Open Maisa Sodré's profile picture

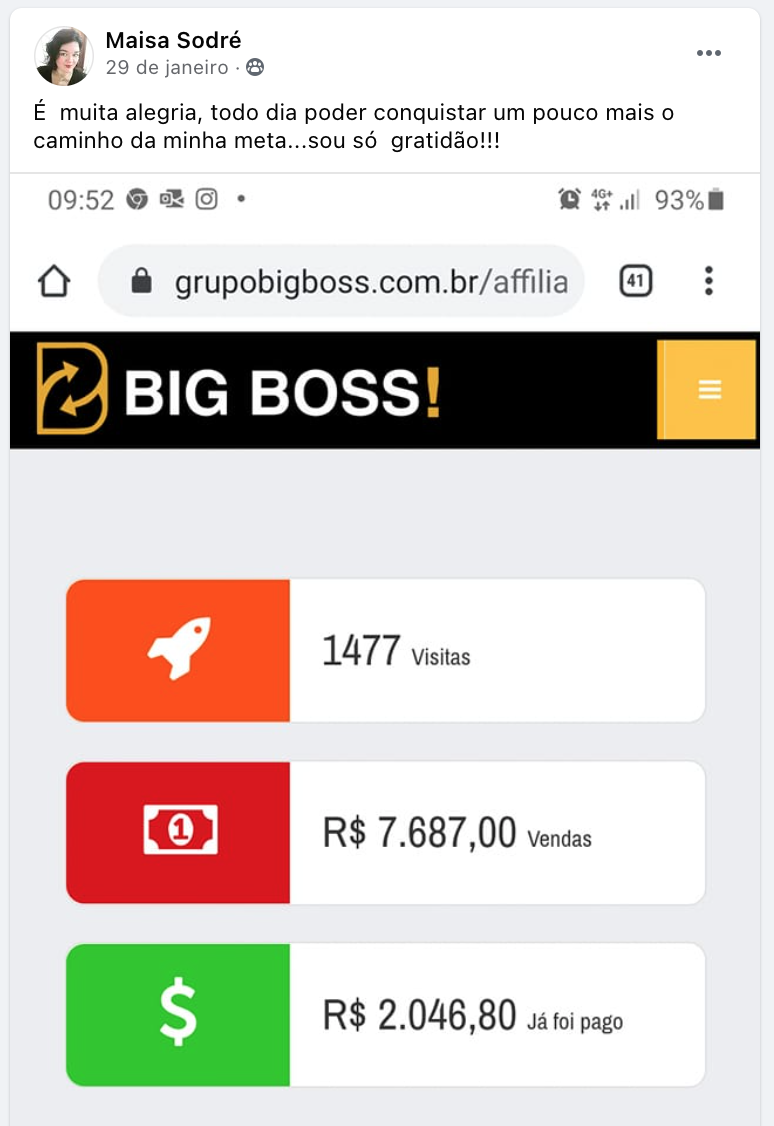coord(64,56)
